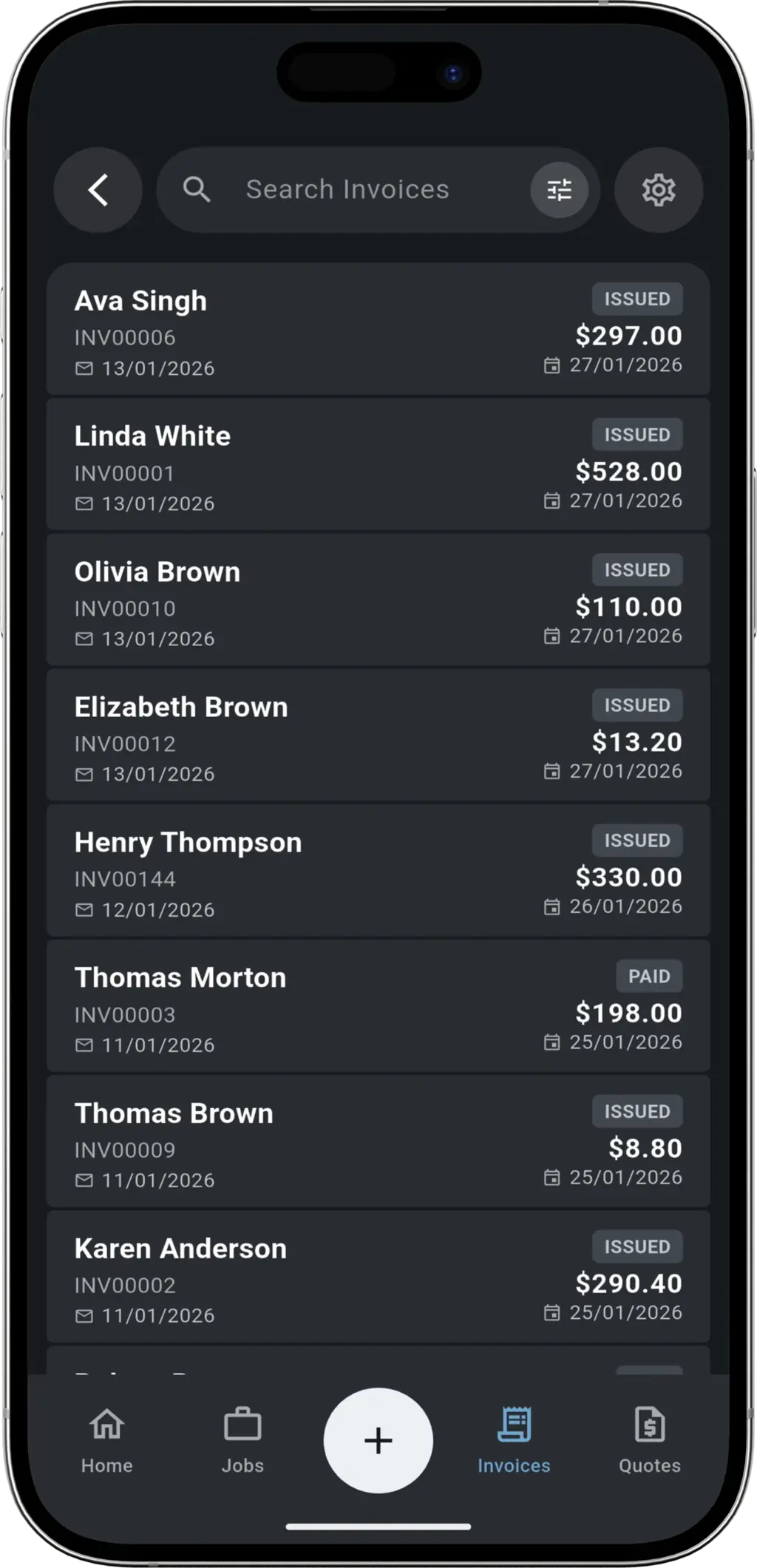Screen dimensions: 757x1568
Task: Open Ava Singh's invoice INV00006
Action: click(x=378, y=330)
